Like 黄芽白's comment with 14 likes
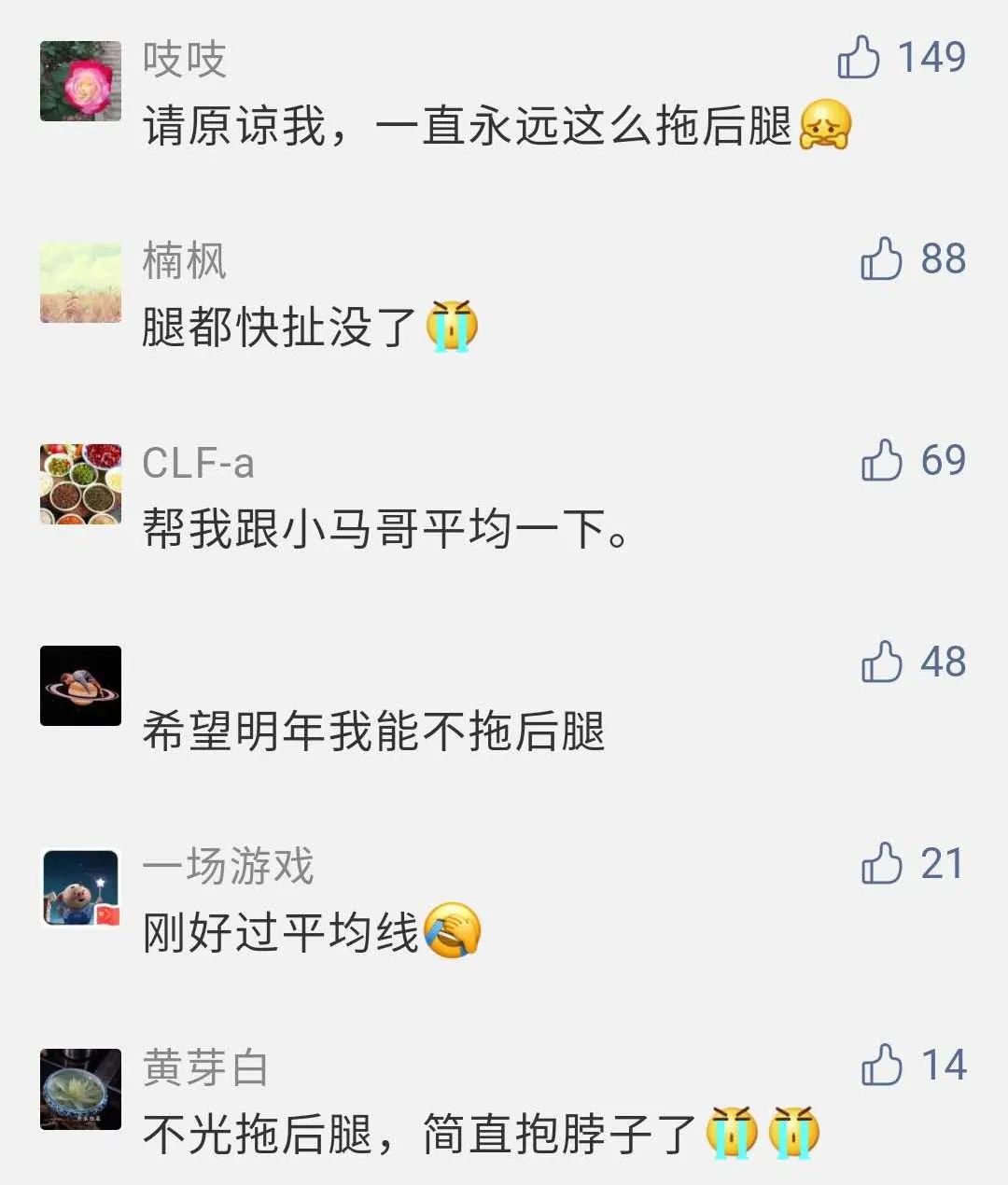Viewport: 1008px width, 1185px height. pyautogui.click(x=881, y=1066)
